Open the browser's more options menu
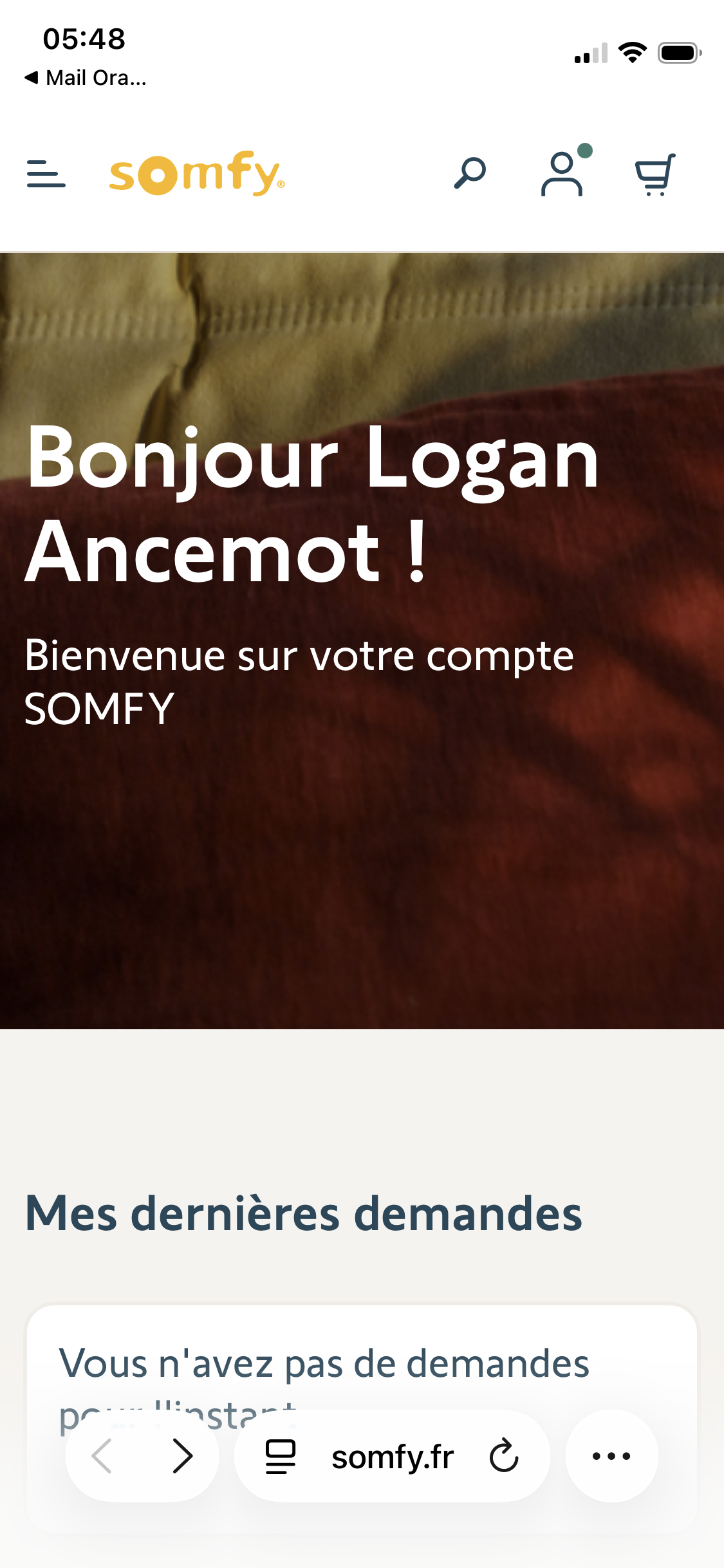The width and height of the screenshot is (724, 1568). [611, 1456]
